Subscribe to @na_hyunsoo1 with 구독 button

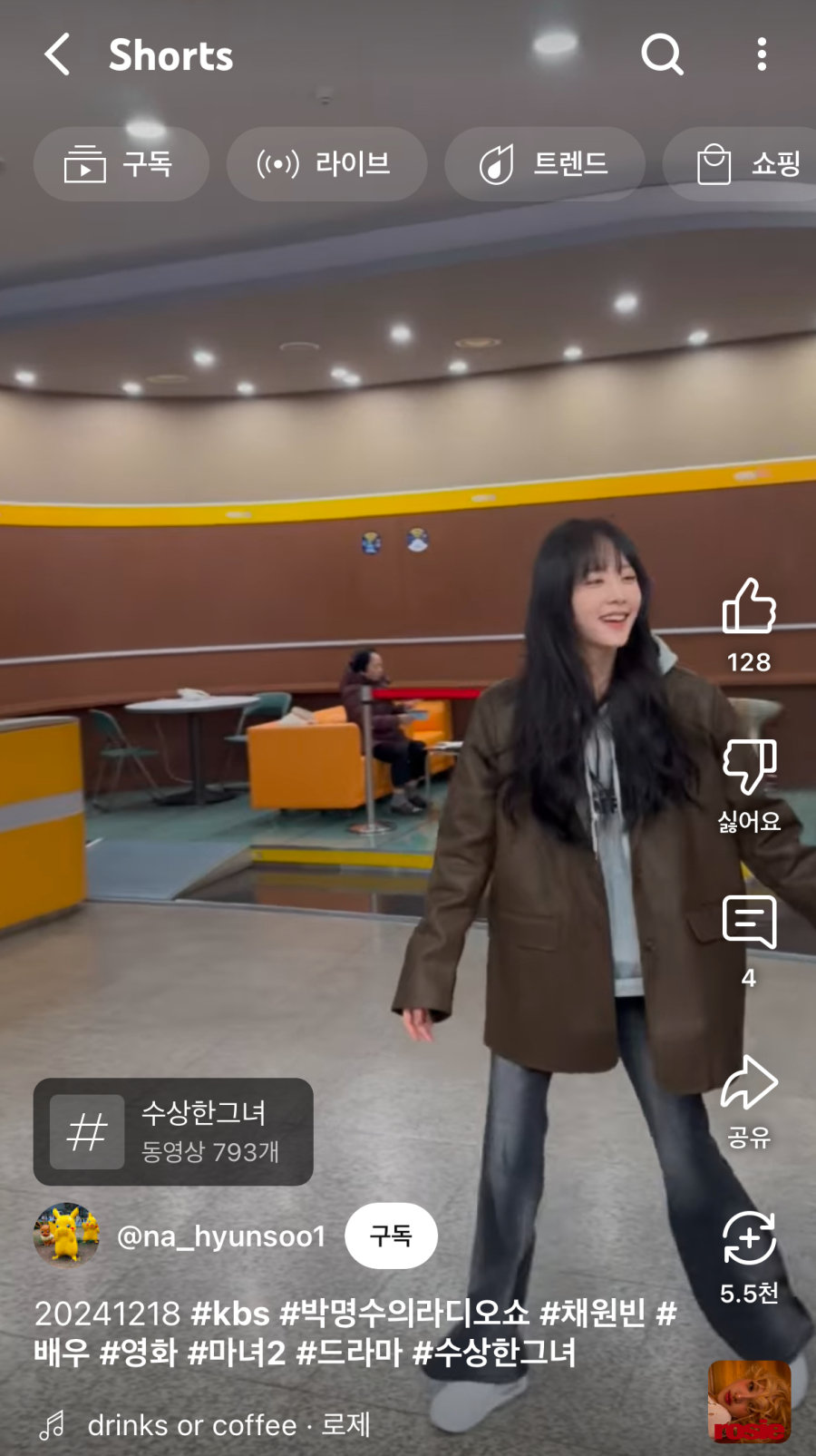point(391,1236)
